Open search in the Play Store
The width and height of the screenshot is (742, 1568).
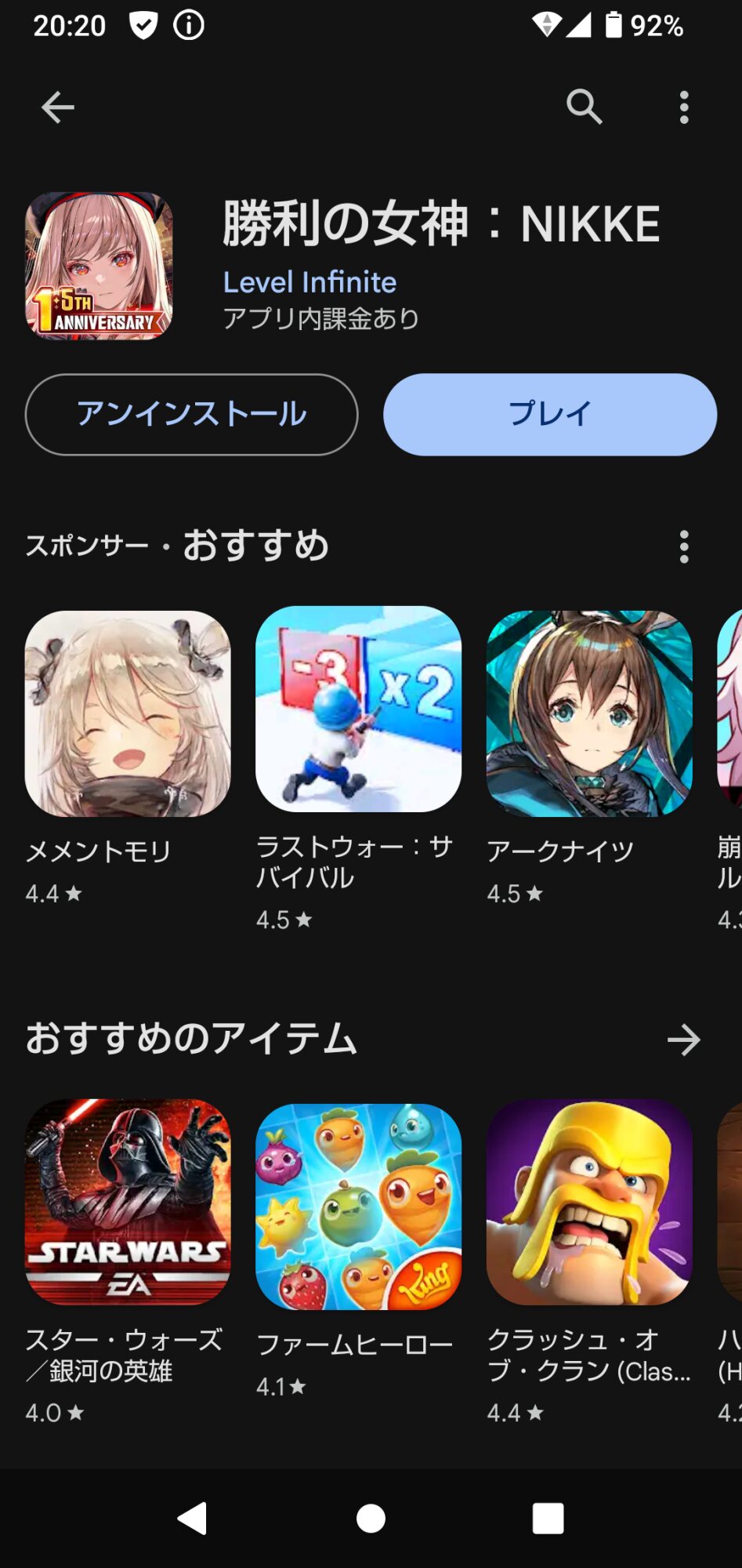click(x=584, y=107)
